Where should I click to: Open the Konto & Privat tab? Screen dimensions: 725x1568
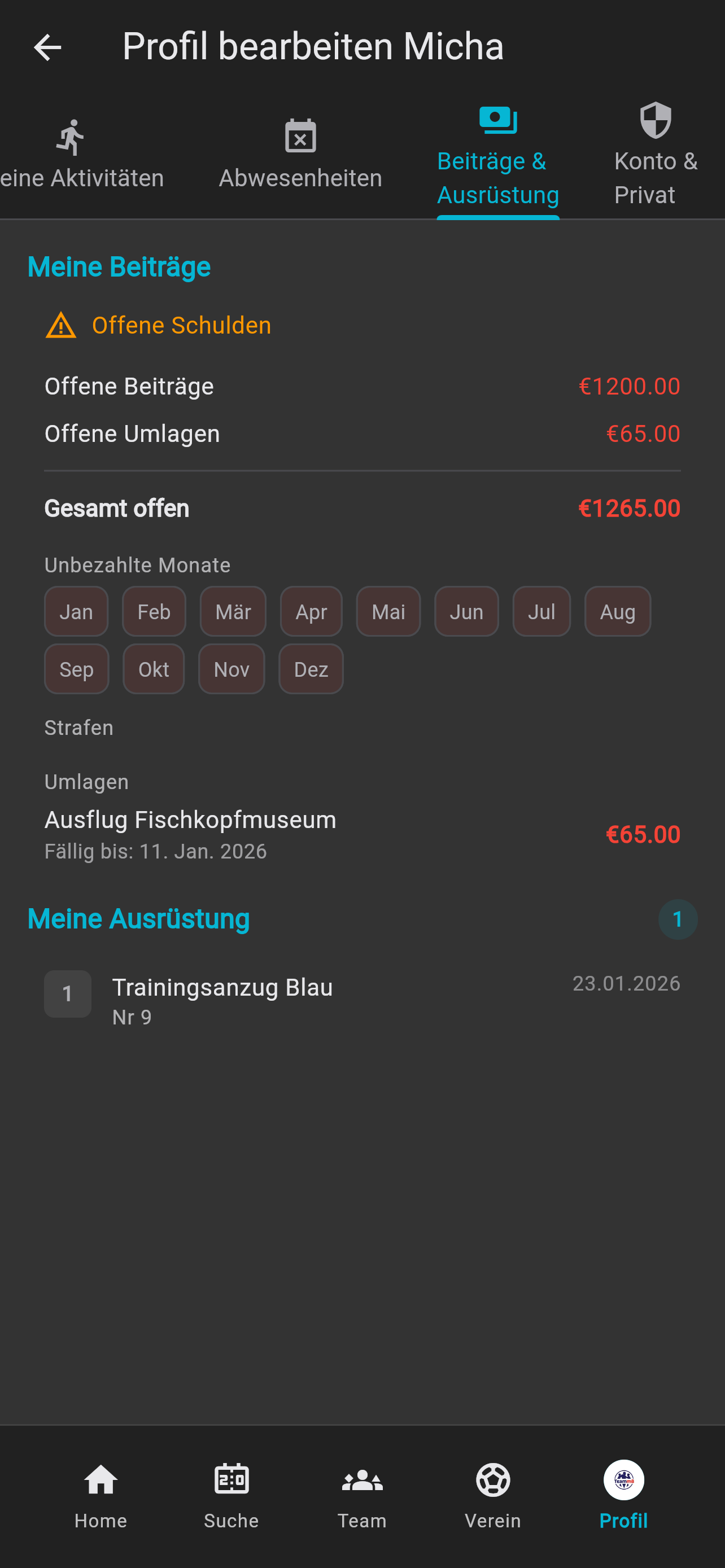(x=655, y=156)
